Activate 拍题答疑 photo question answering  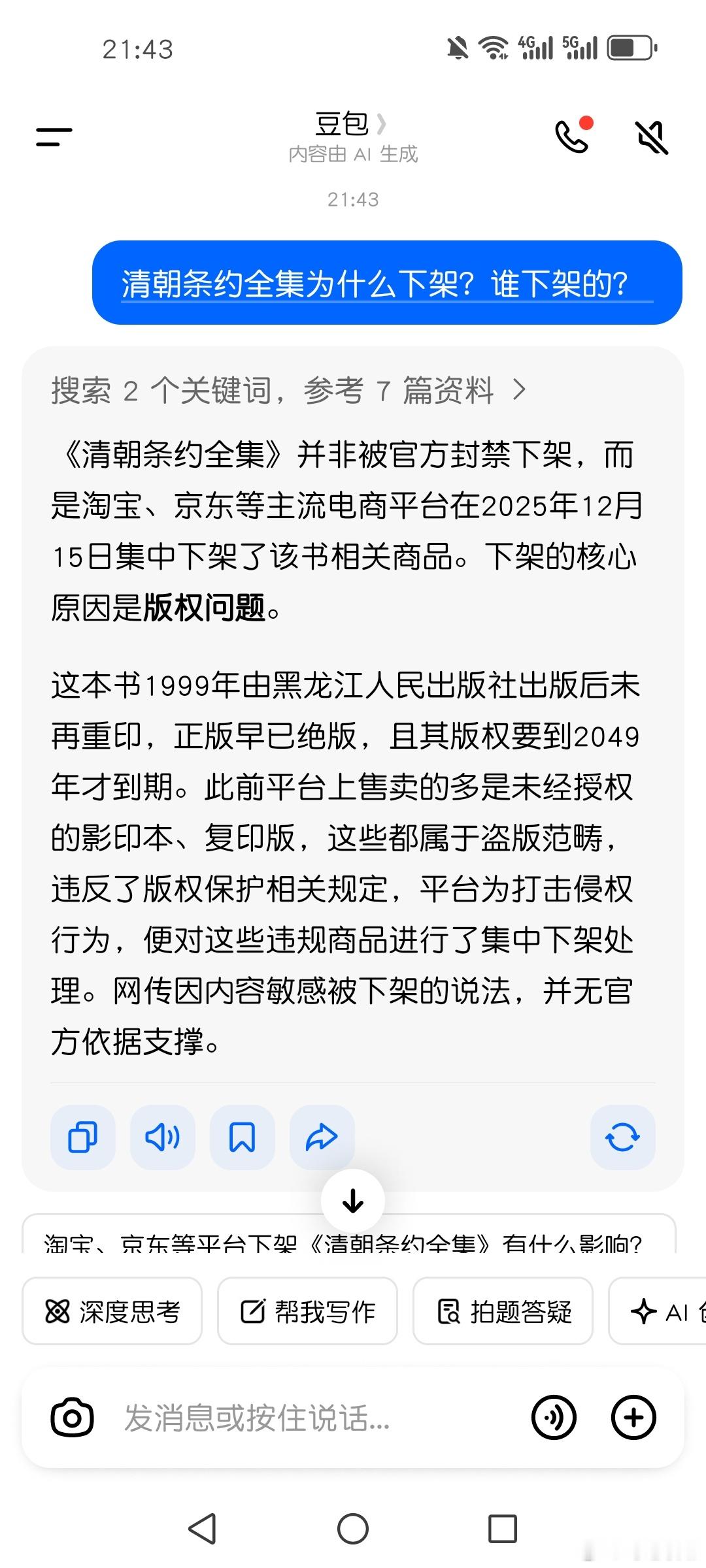pyautogui.click(x=503, y=1311)
